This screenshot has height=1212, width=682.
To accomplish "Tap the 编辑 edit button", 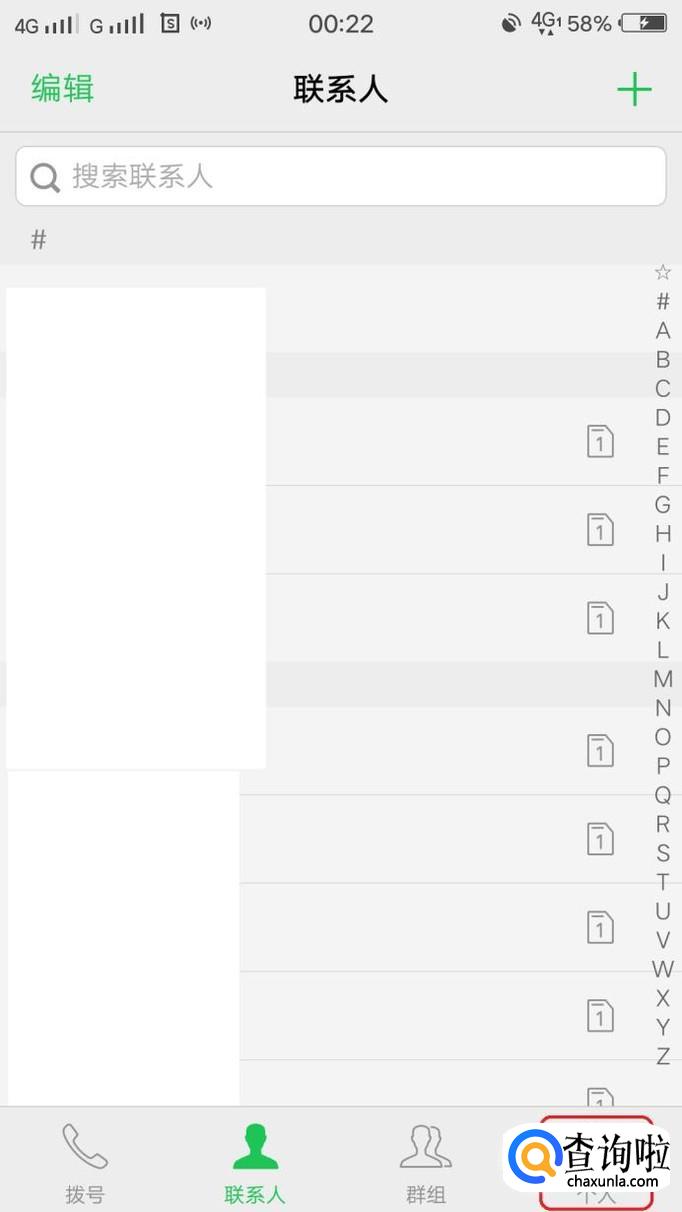I will tap(62, 89).
